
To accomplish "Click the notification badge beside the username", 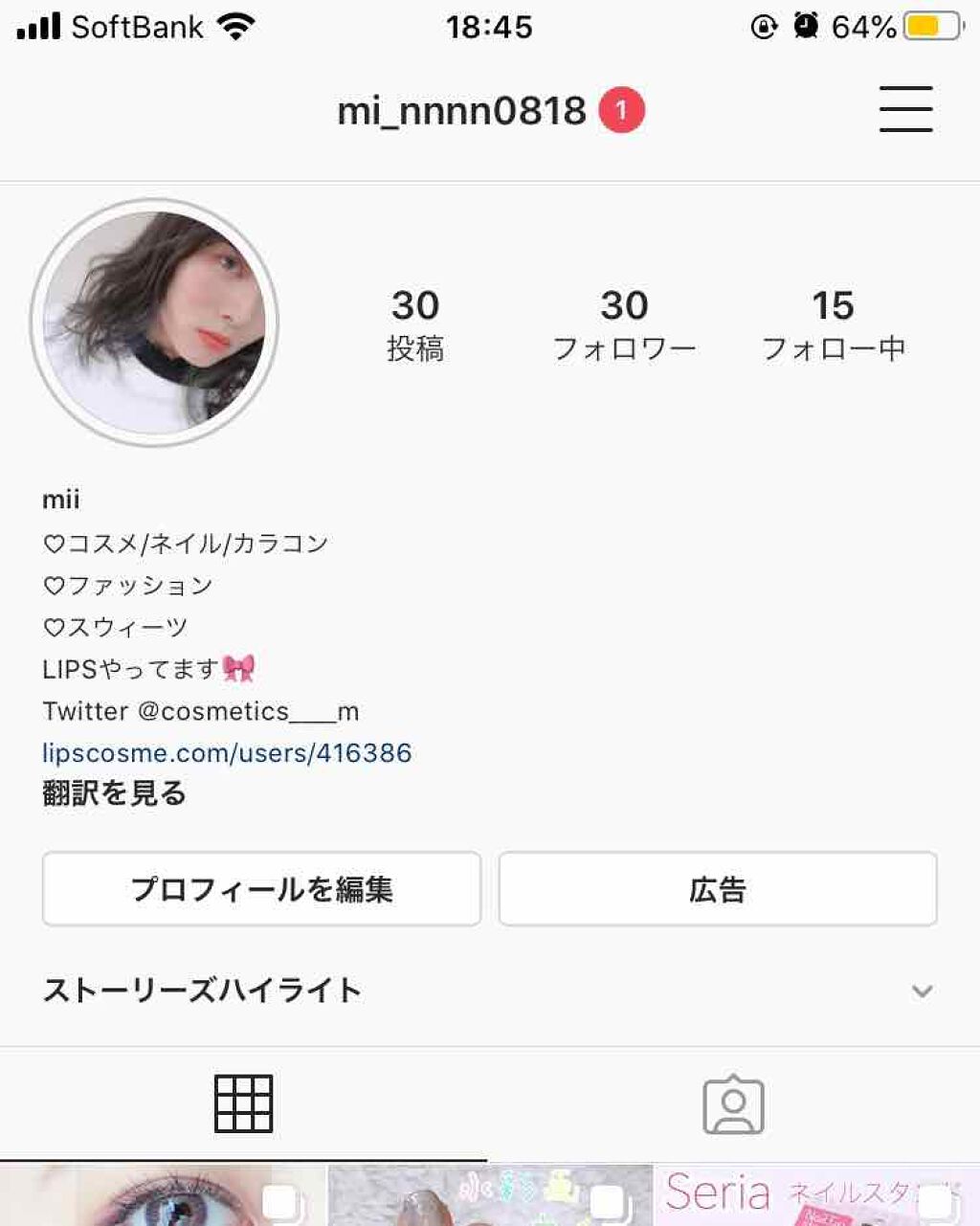I will 623,109.
